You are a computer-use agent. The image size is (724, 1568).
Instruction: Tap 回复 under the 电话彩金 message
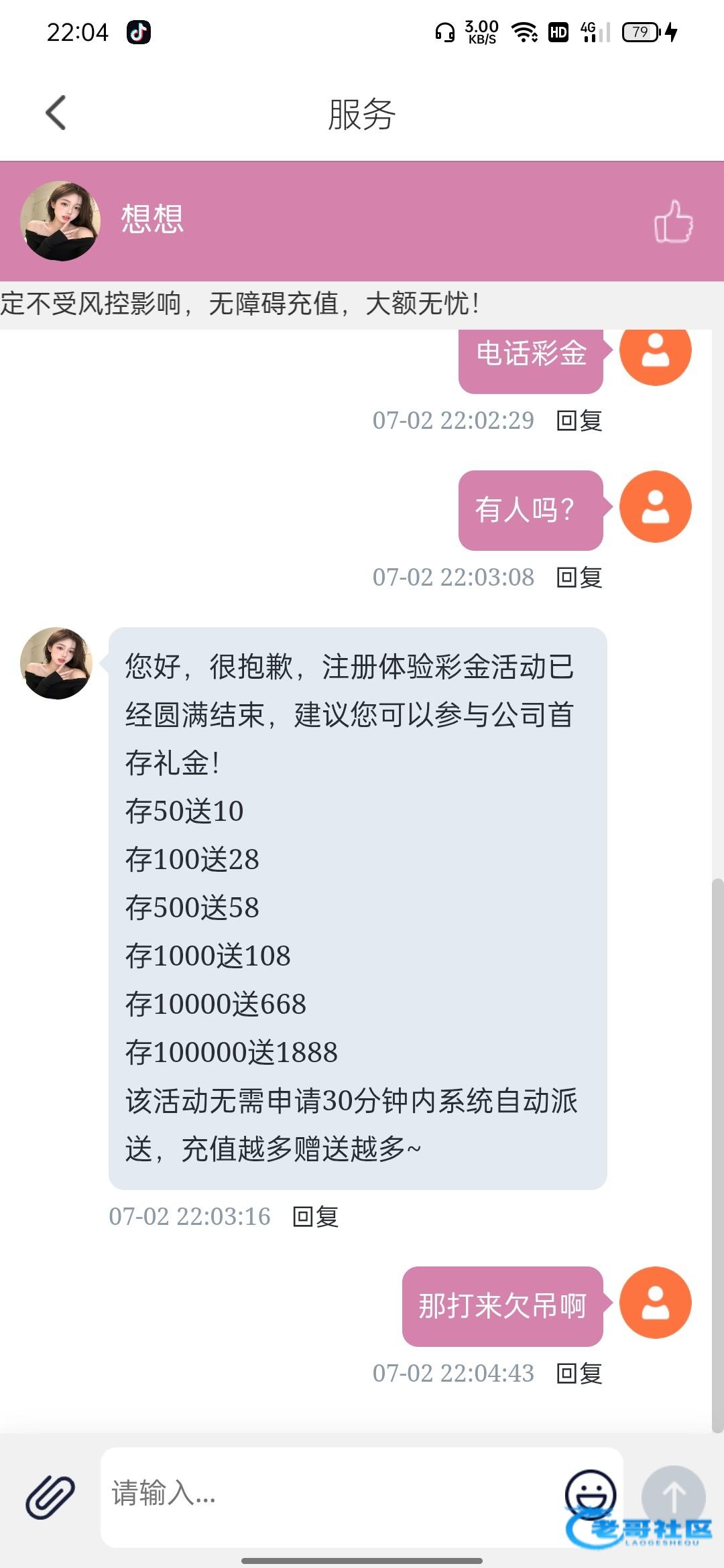point(579,421)
